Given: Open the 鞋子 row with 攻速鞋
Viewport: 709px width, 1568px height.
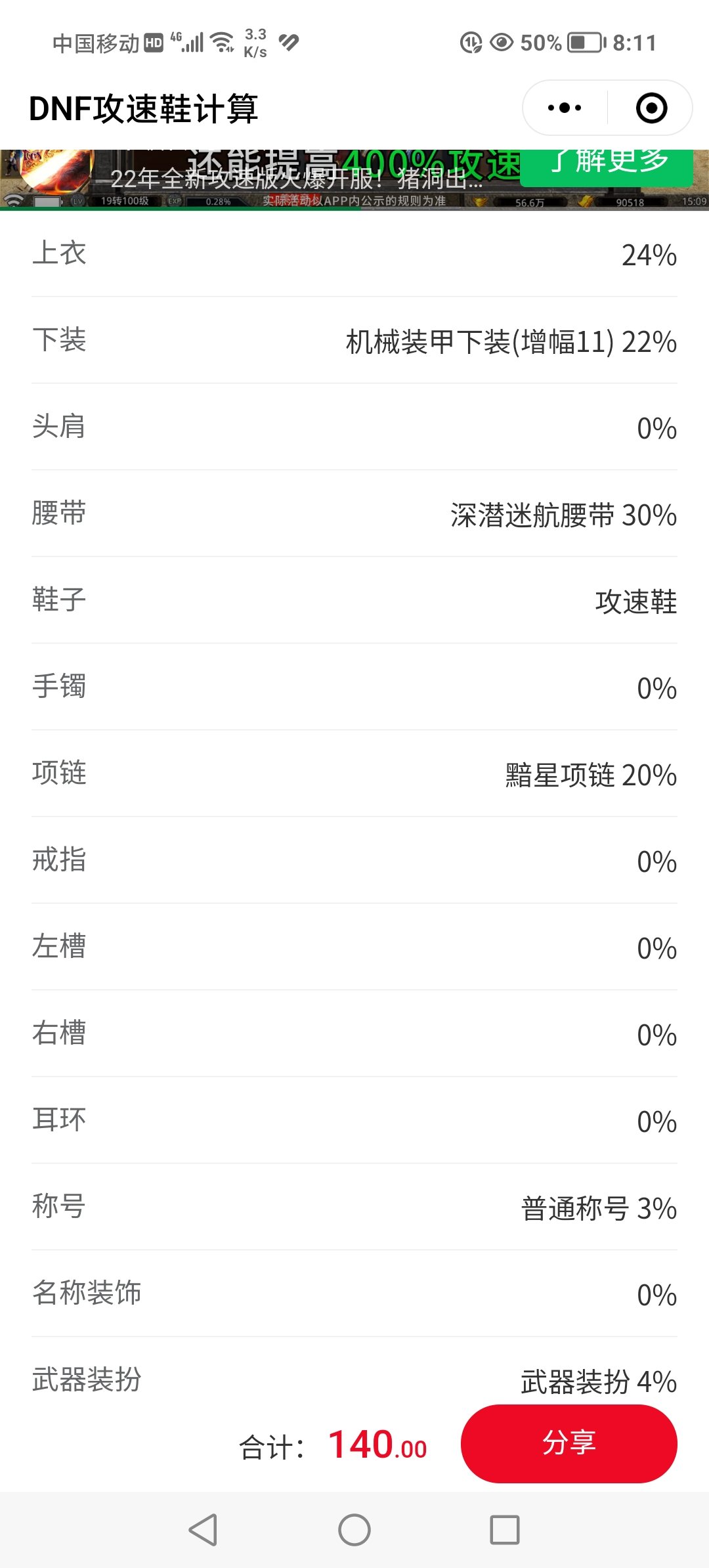Looking at the screenshot, I should coord(354,600).
